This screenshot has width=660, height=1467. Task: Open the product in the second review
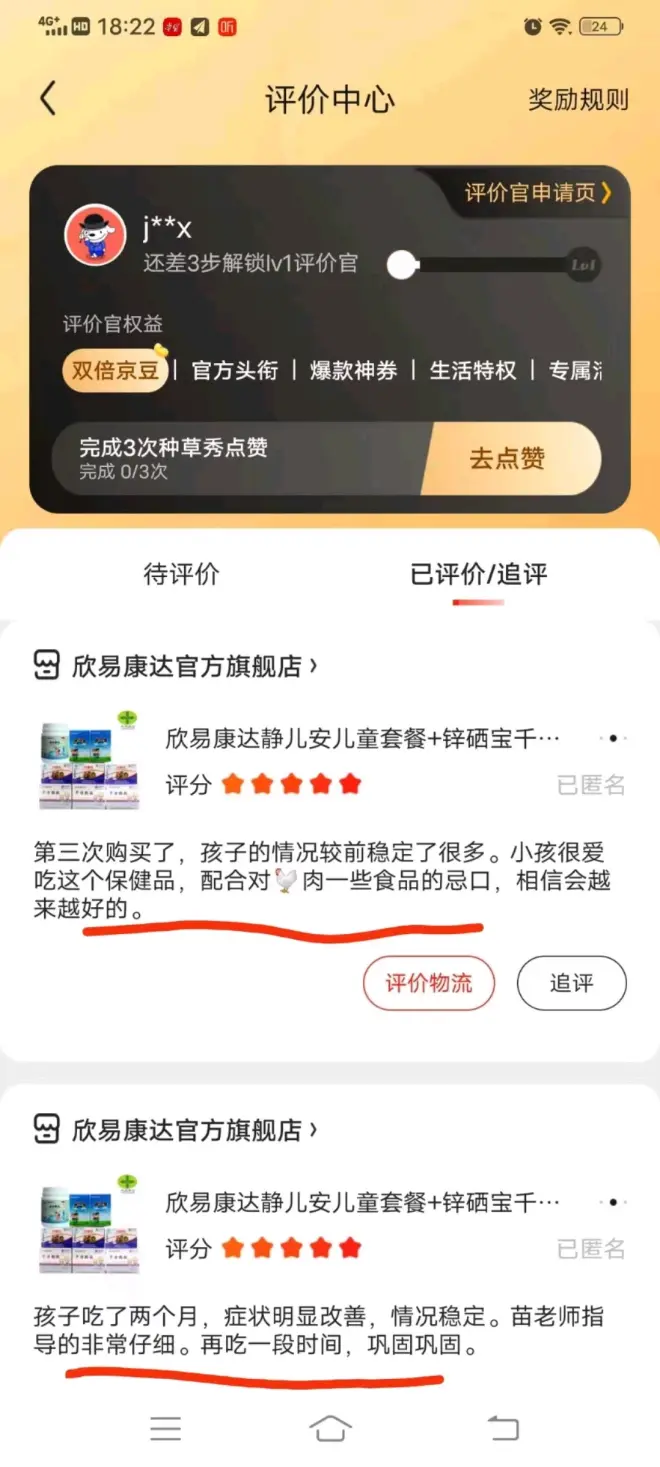(362, 1202)
